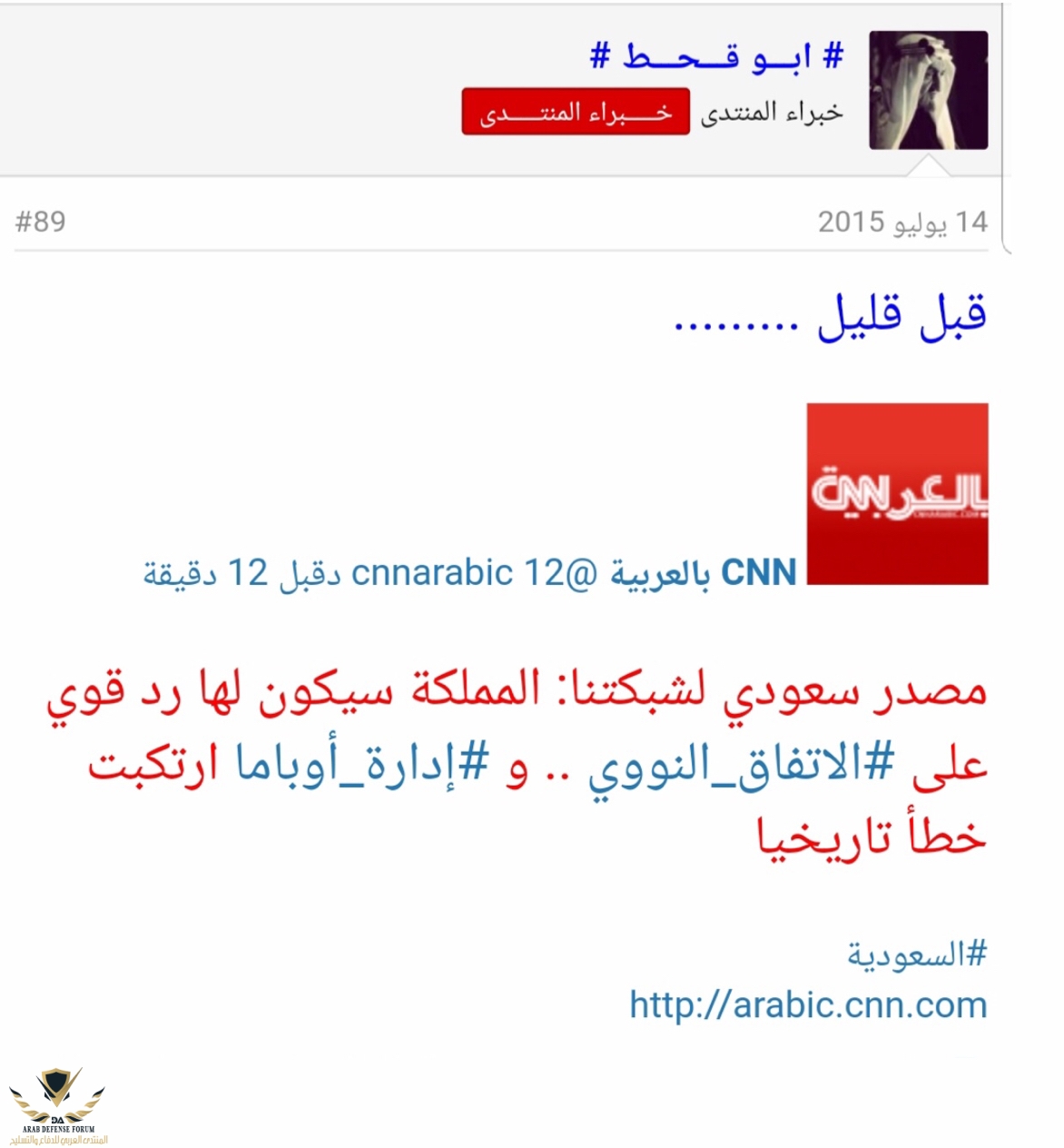The width and height of the screenshot is (1064, 1148).
Task: Tap the poster's avatar picture
Action: click(x=928, y=90)
